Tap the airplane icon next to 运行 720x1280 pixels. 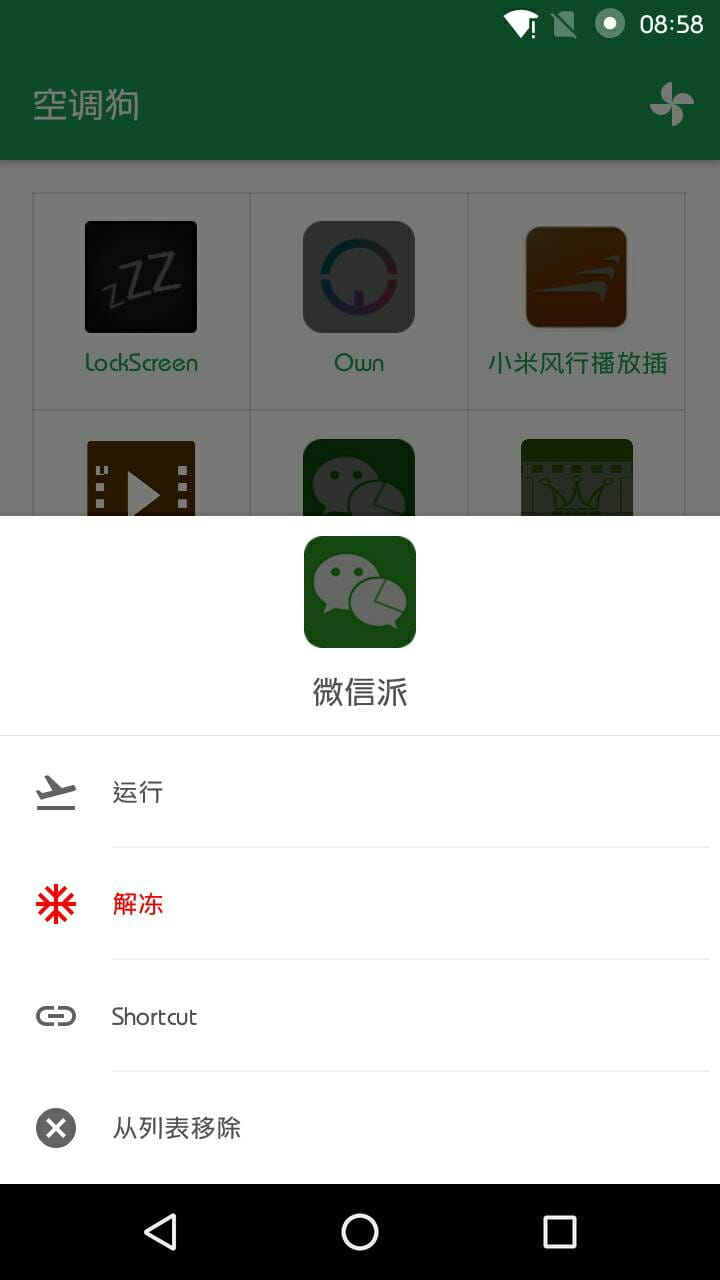click(x=55, y=793)
